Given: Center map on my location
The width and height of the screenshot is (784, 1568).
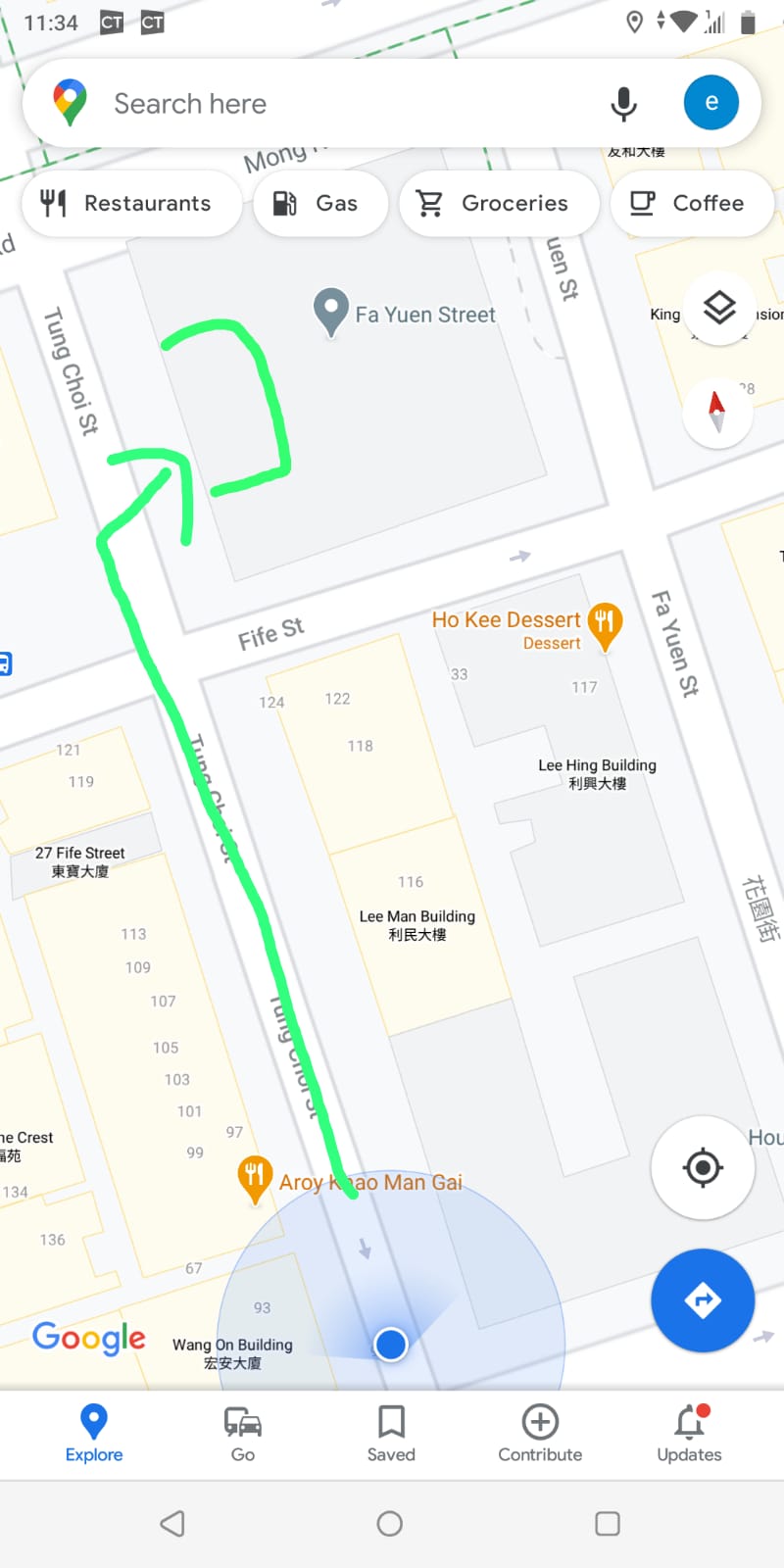Looking at the screenshot, I should pos(702,1167).
